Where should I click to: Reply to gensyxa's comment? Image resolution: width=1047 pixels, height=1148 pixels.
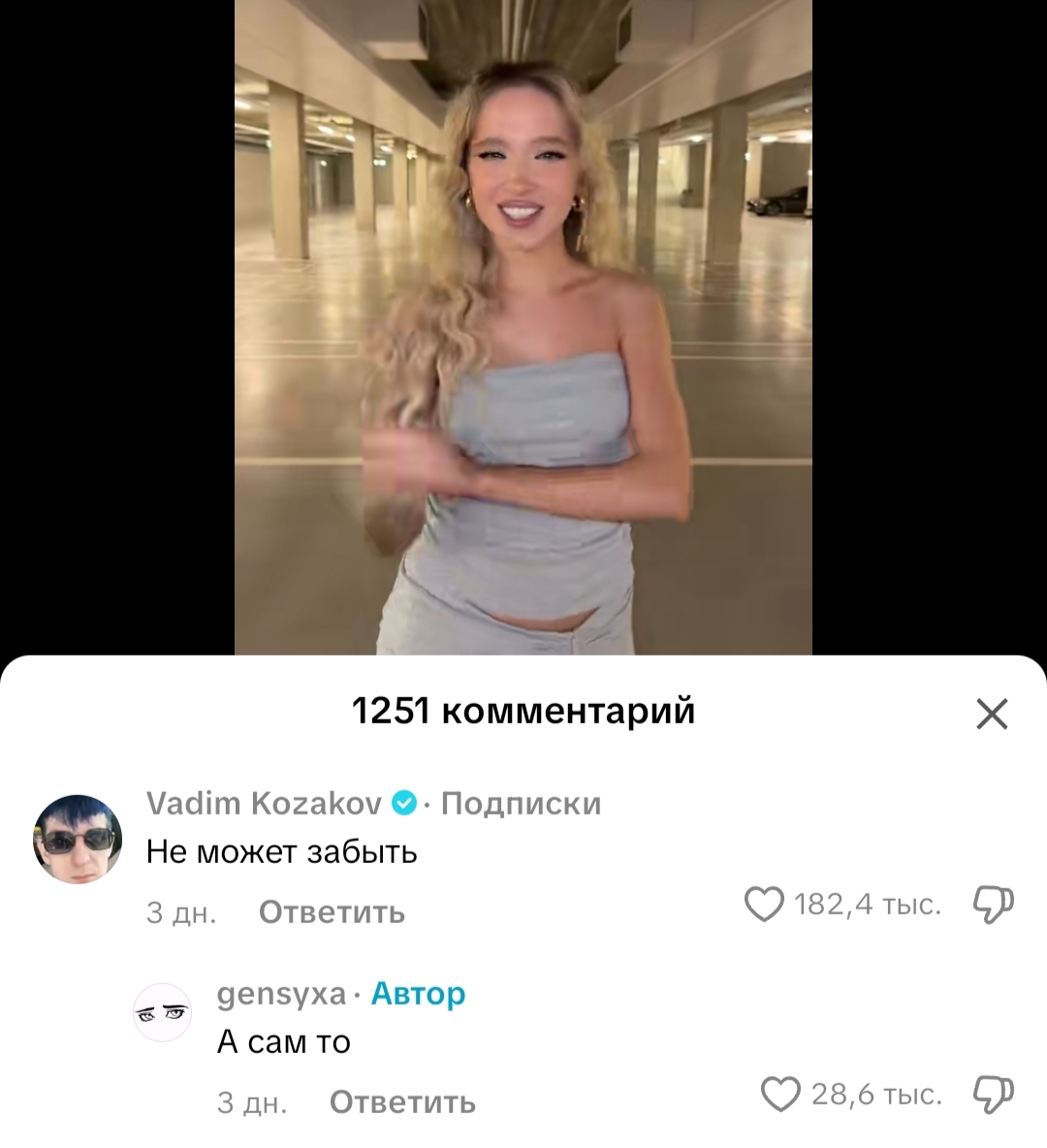point(402,1102)
